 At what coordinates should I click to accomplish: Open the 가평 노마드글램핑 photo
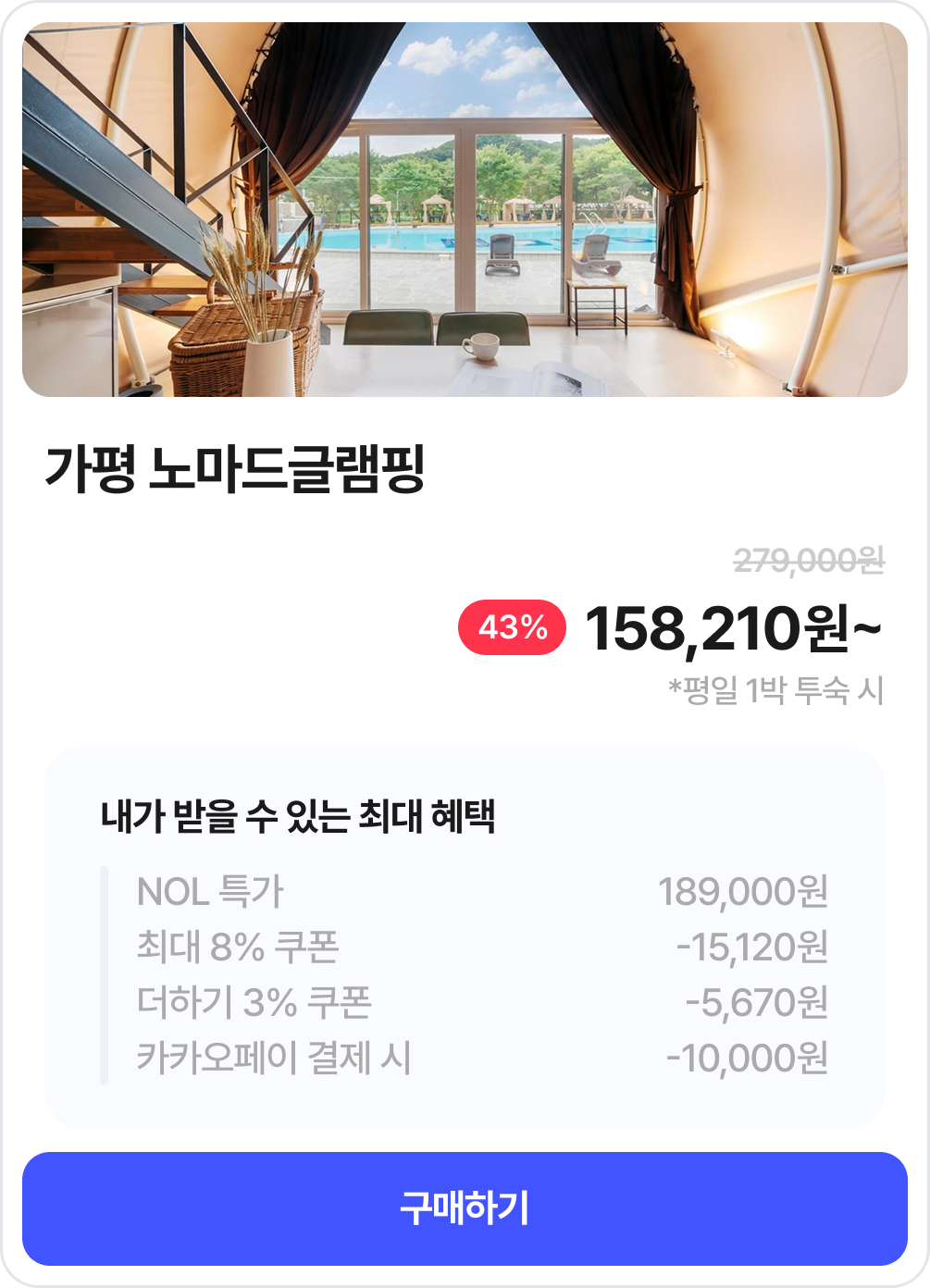pos(465,210)
